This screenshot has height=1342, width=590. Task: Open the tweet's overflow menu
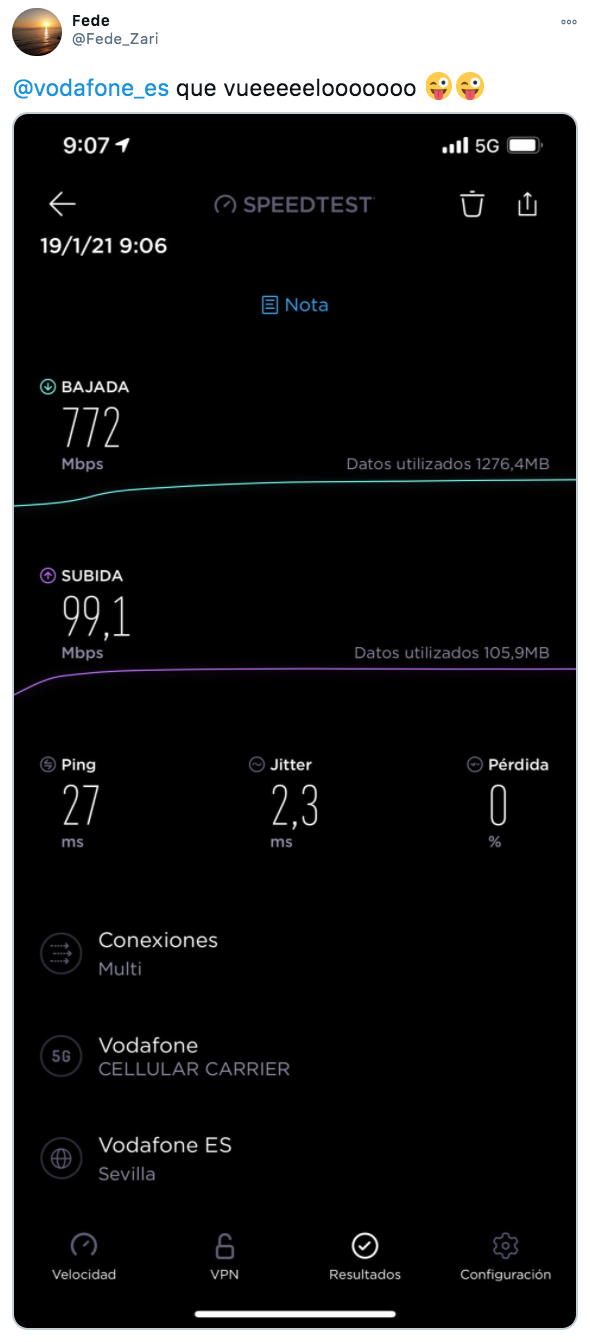pyautogui.click(x=568, y=21)
